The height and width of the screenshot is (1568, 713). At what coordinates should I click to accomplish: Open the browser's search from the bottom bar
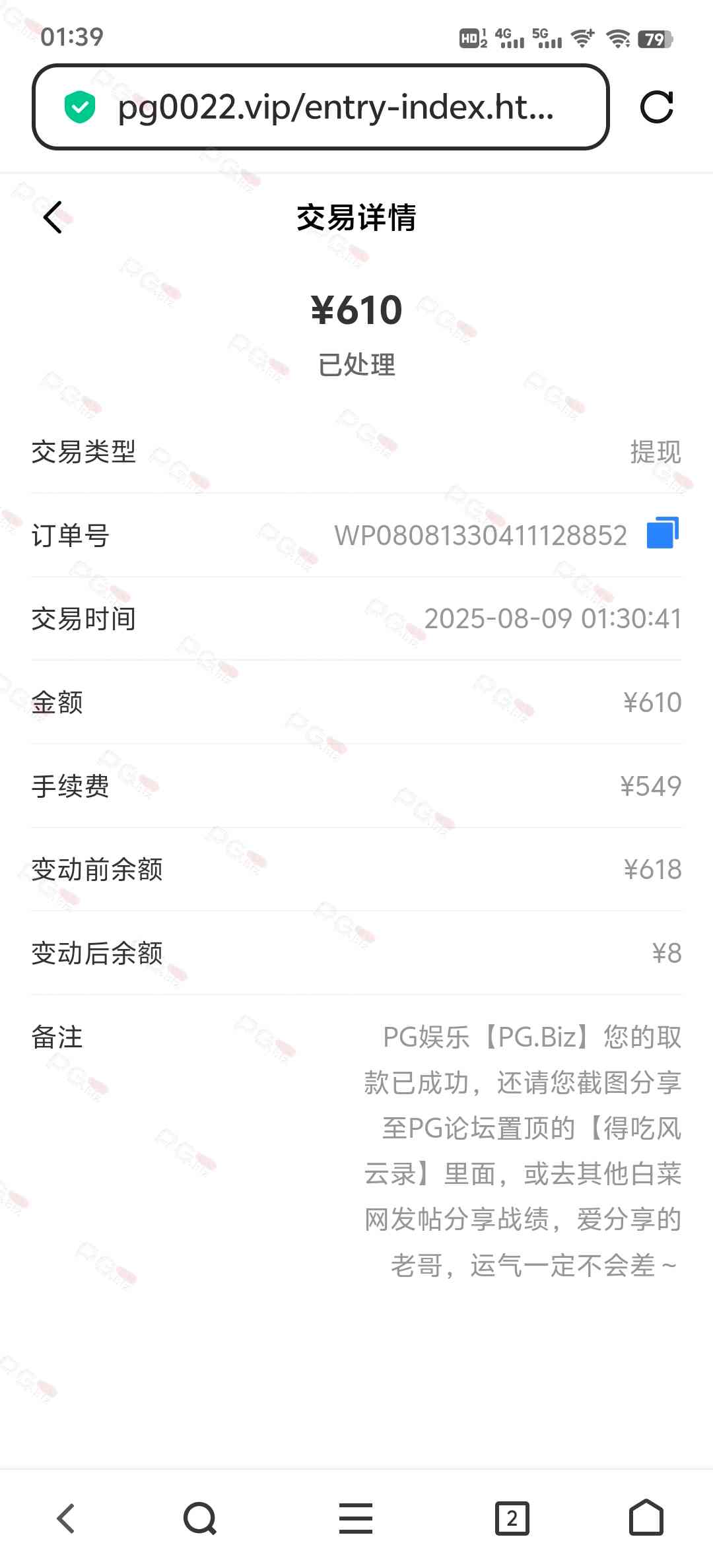point(200,1518)
